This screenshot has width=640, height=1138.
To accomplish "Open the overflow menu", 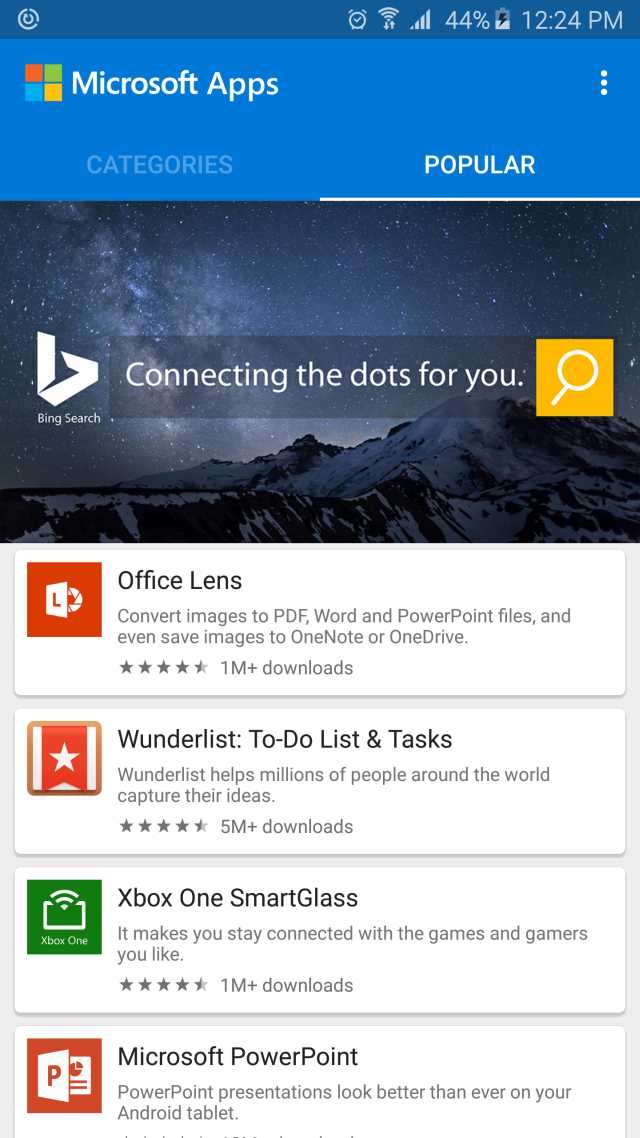I will pos(603,83).
